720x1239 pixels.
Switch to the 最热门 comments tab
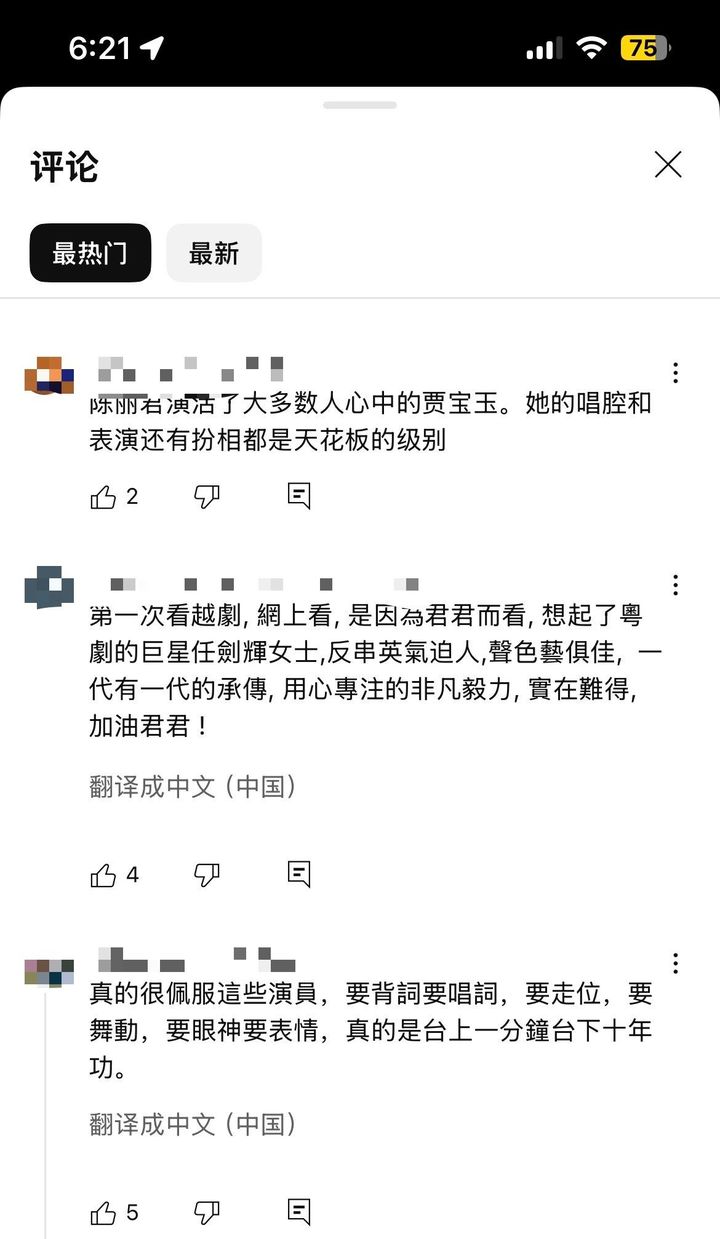pos(90,253)
